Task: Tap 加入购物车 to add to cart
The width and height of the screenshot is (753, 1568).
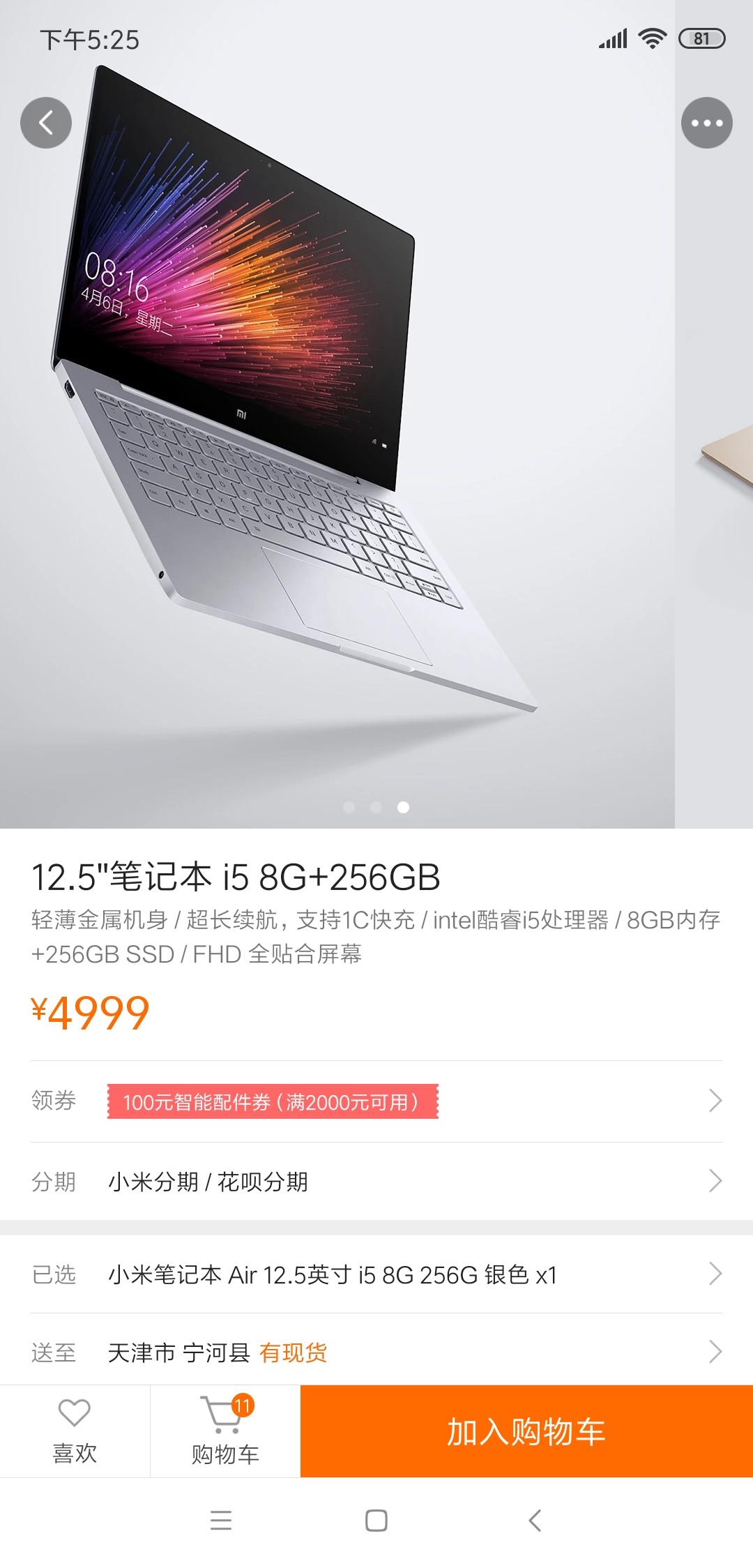Action: coord(526,1431)
